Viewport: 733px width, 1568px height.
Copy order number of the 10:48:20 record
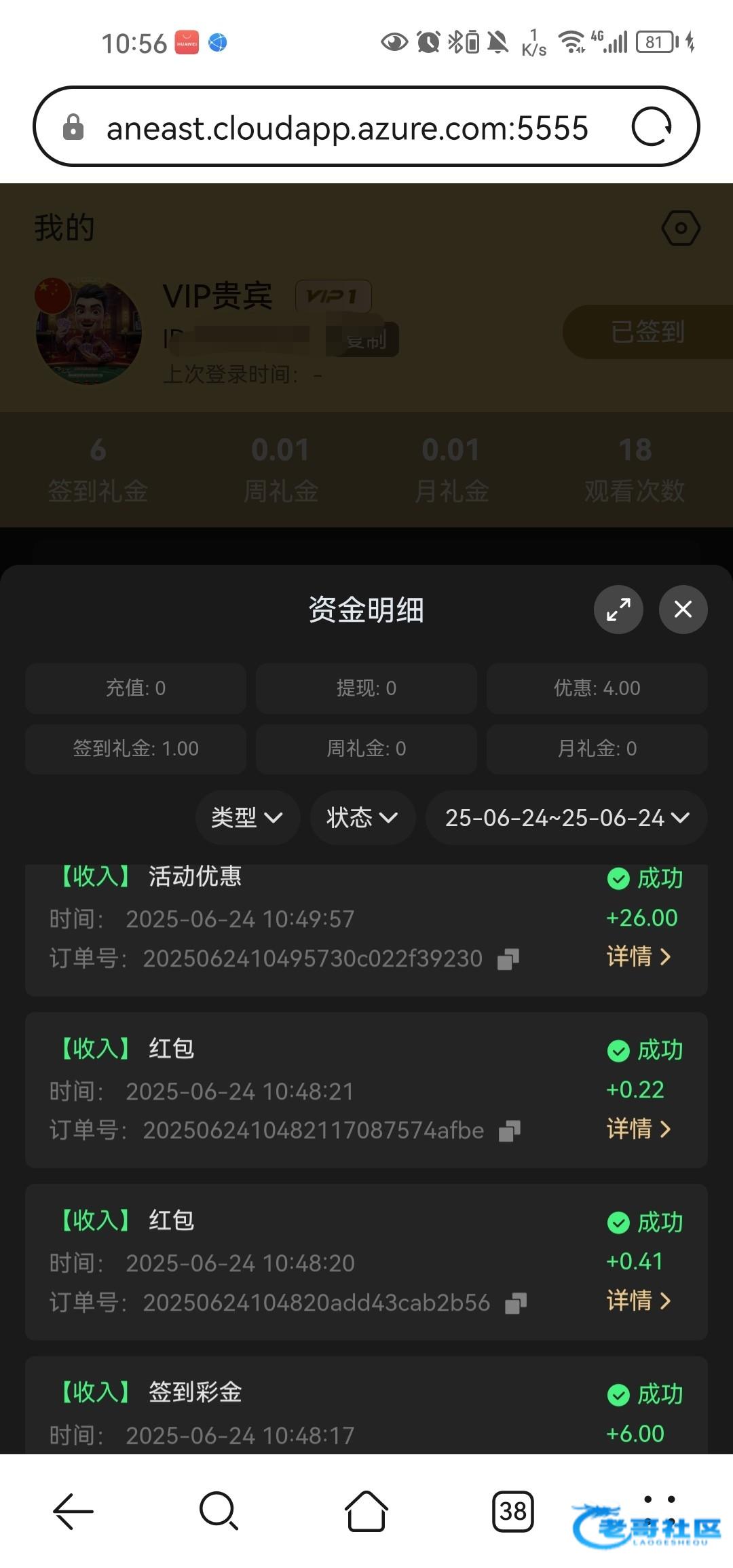coord(516,1303)
